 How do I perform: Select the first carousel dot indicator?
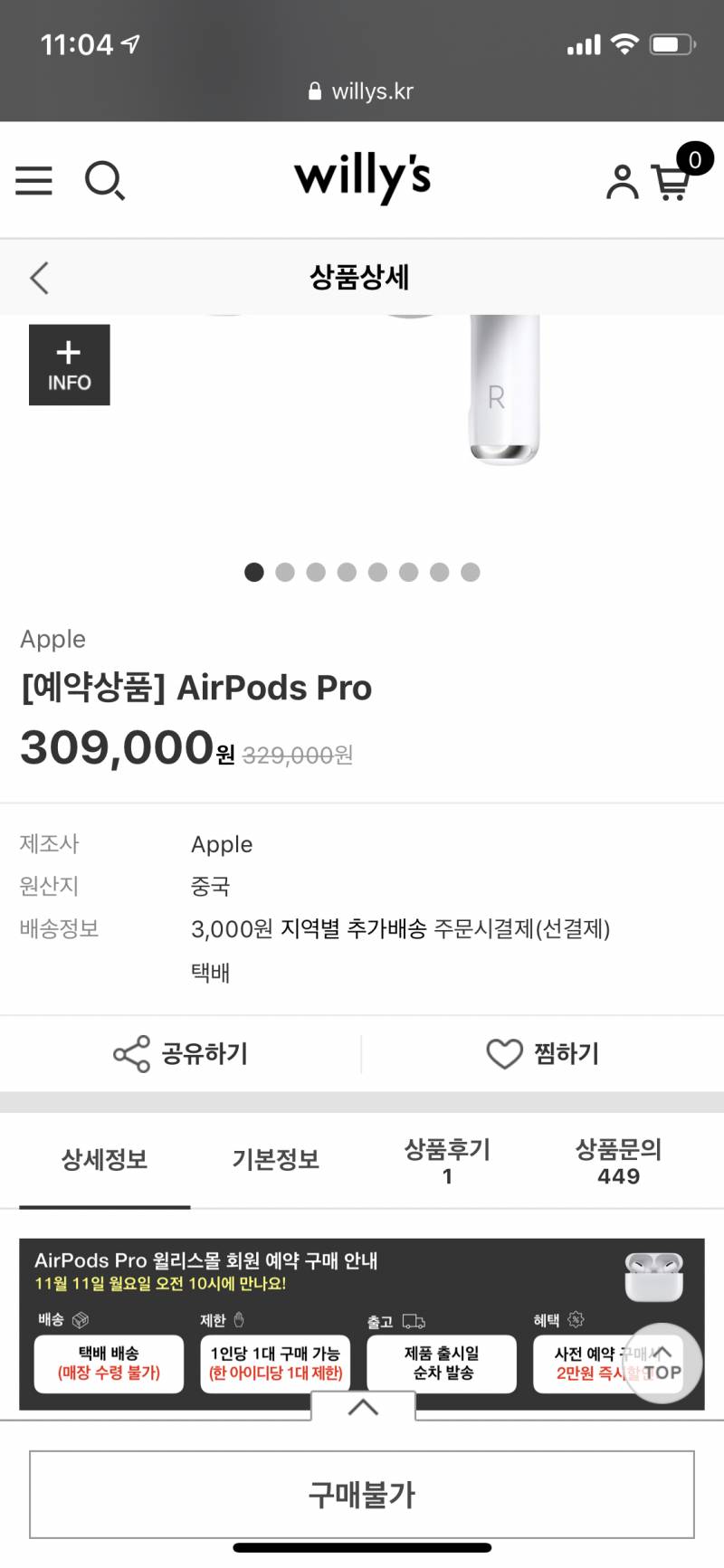pyautogui.click(x=254, y=573)
